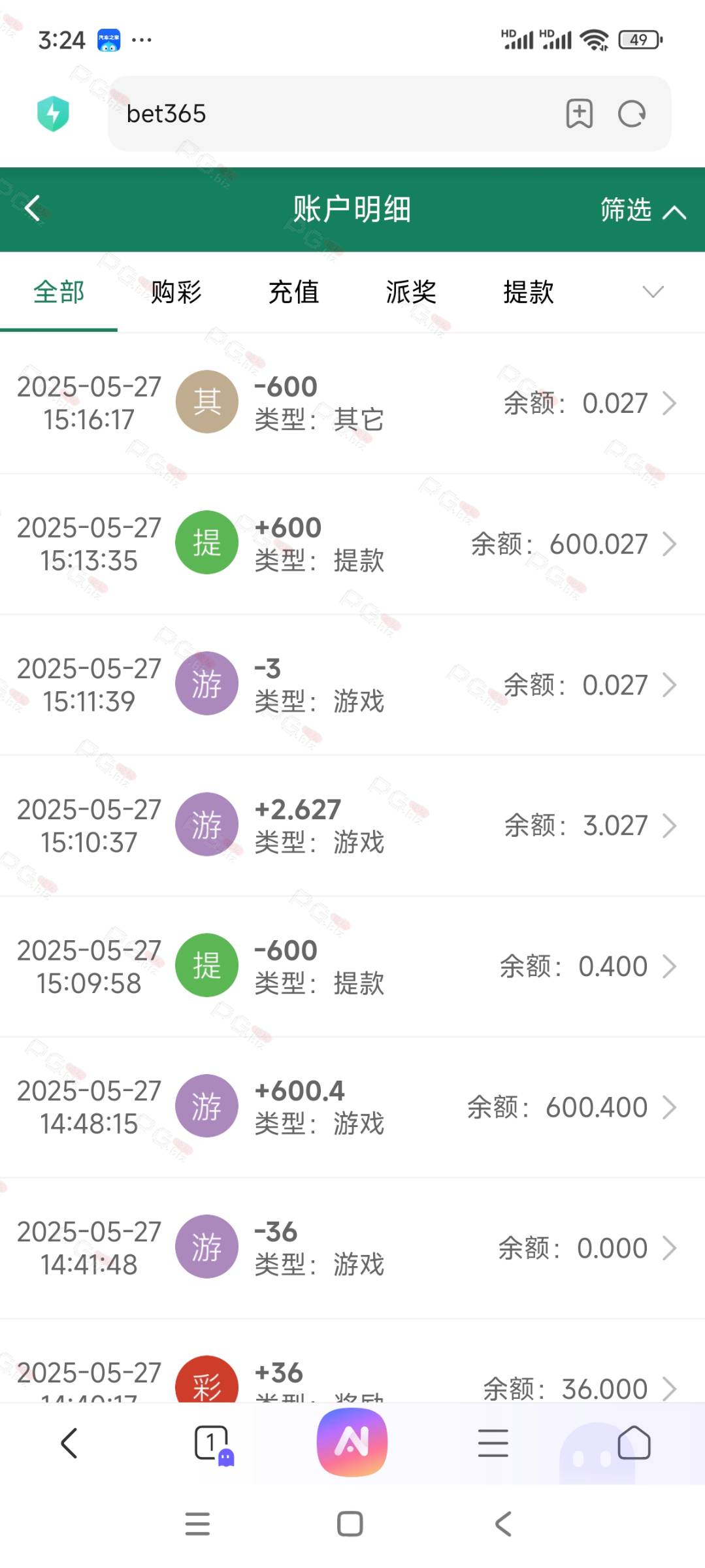
Task: Go back using the header arrow
Action: coord(33,209)
